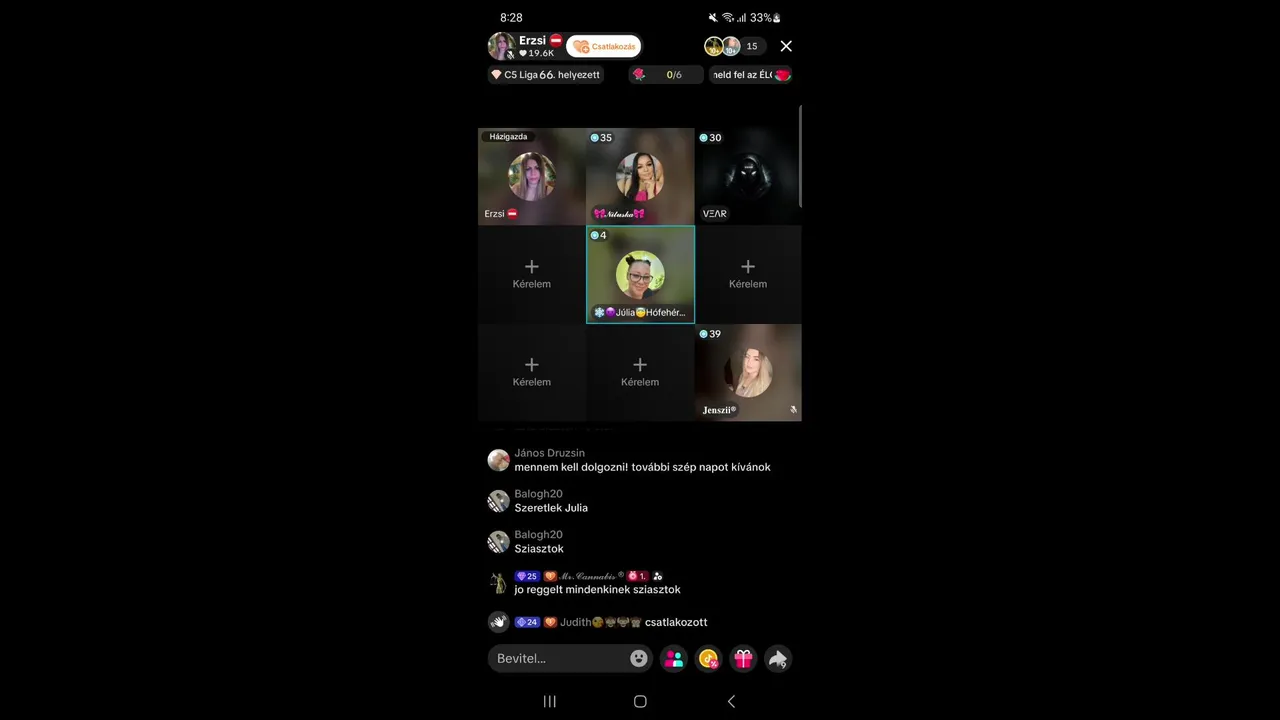Image resolution: width=1280 pixels, height=720 pixels.
Task: Open the gift panel
Action: [x=743, y=658]
